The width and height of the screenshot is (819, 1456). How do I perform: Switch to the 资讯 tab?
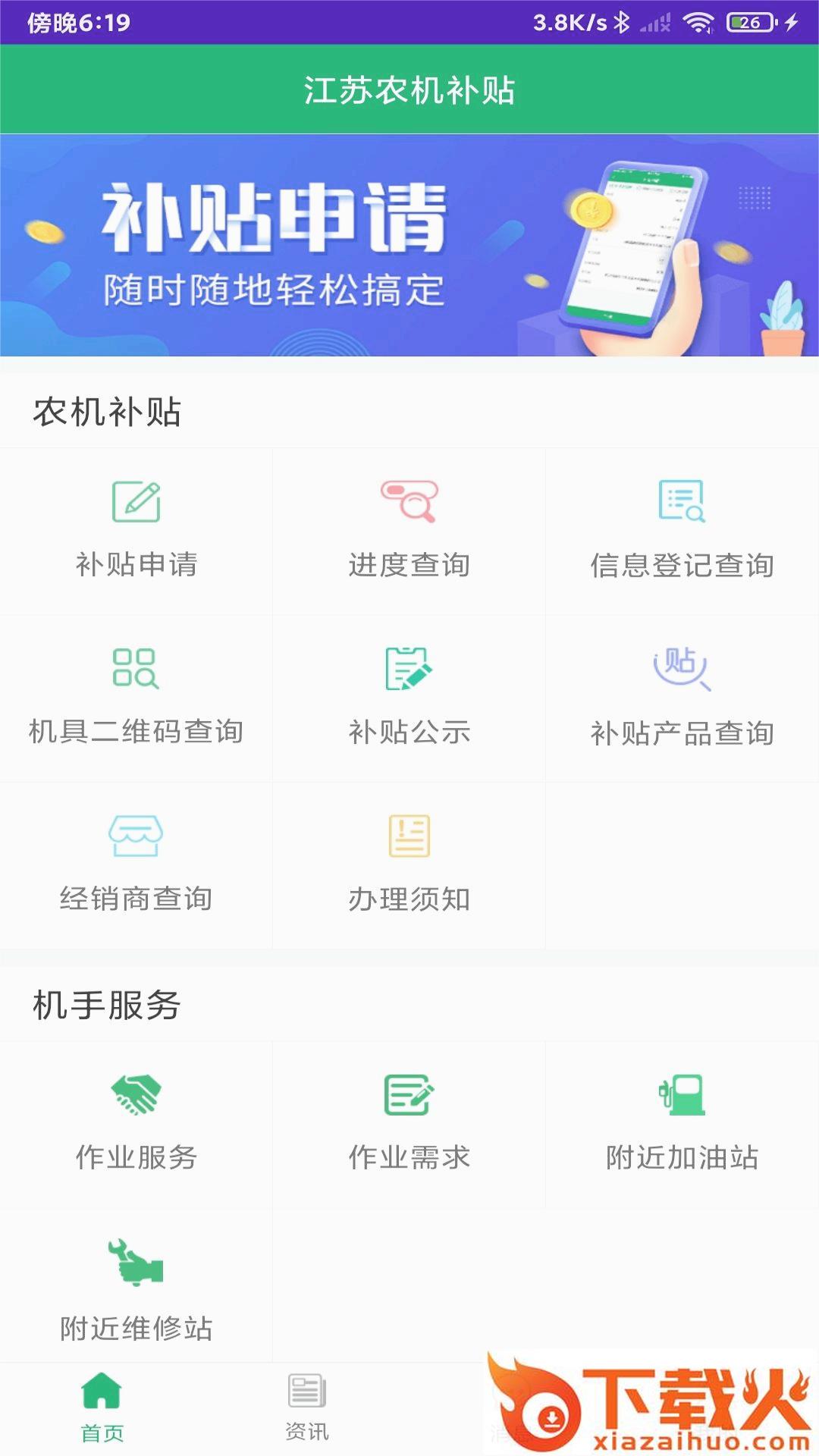[x=307, y=1408]
